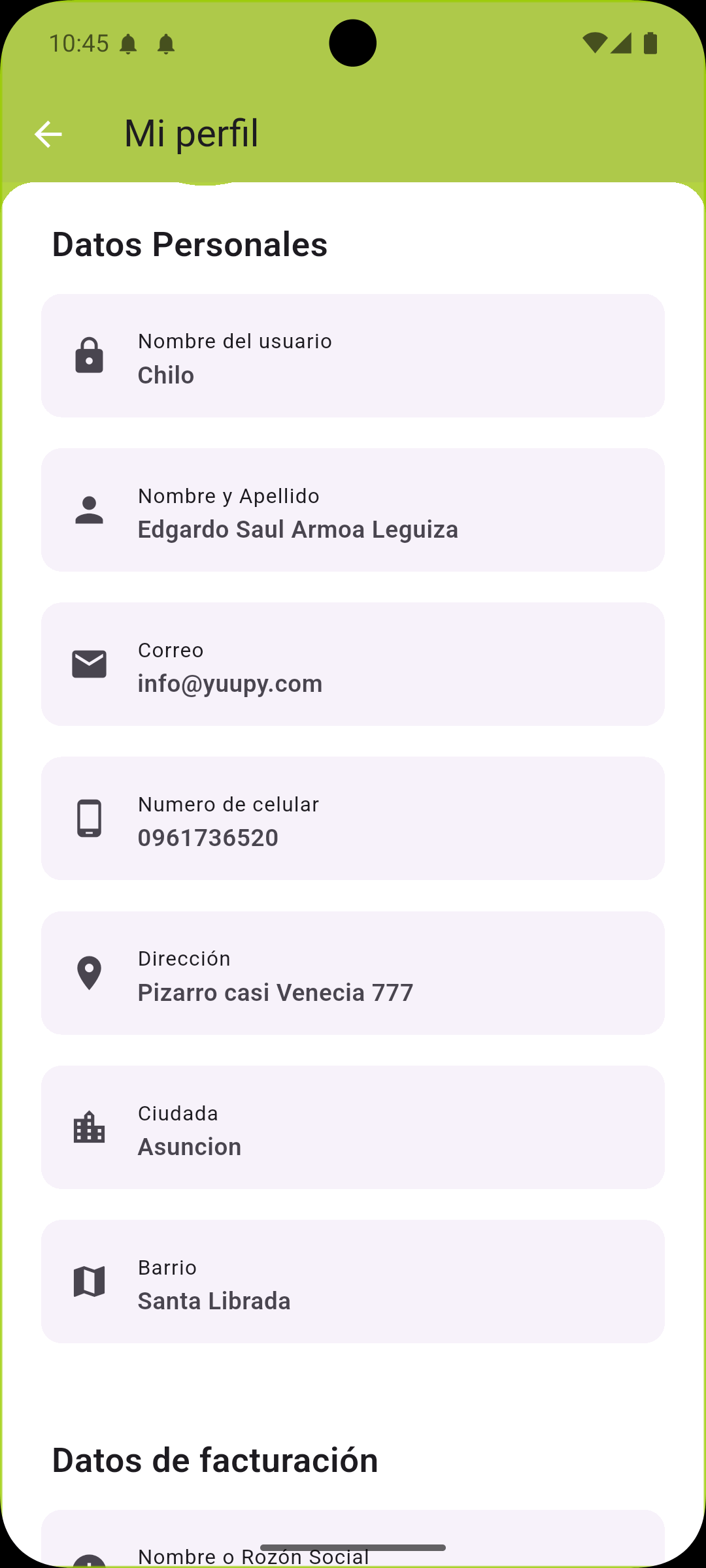Screen dimensions: 706x1568
Task: Select the Ciudada Asuncion row
Action: click(353, 1127)
